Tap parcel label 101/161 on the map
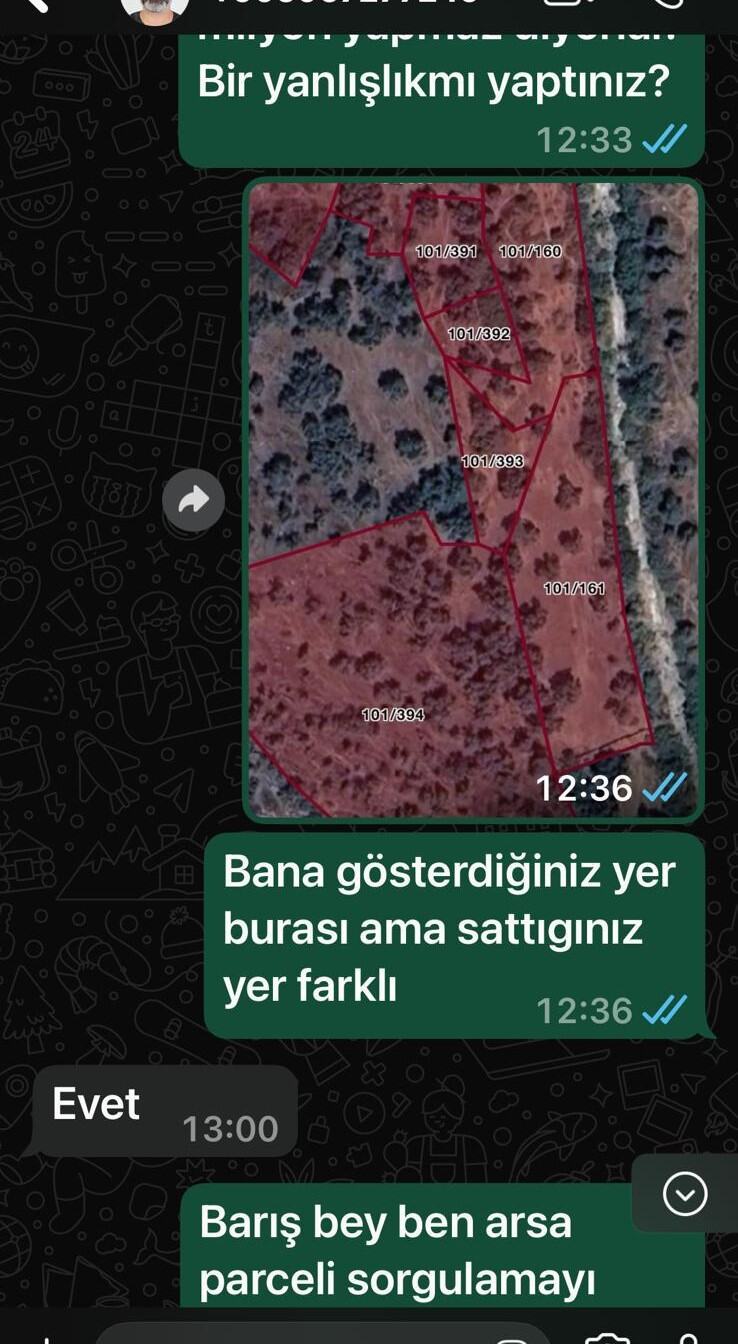This screenshot has width=738, height=1344. (573, 590)
